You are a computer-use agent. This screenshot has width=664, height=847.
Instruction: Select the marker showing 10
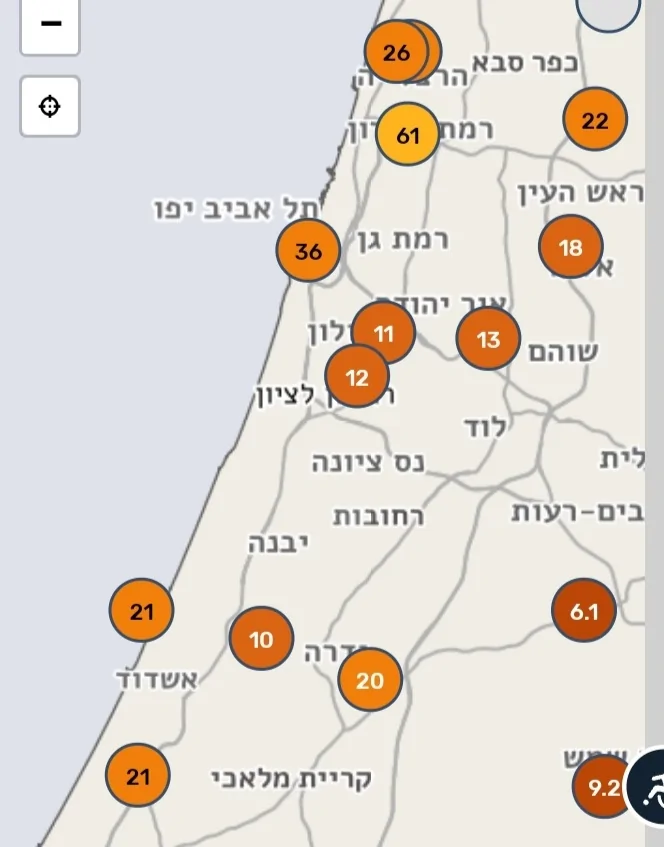click(261, 638)
